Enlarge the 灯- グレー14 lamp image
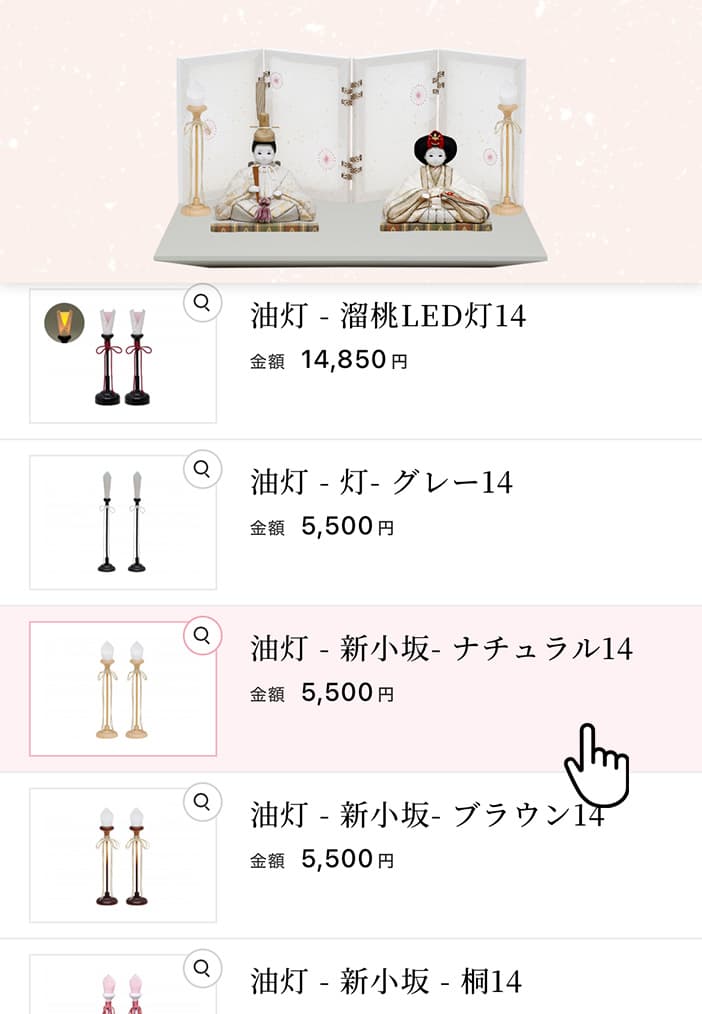 coord(203,468)
